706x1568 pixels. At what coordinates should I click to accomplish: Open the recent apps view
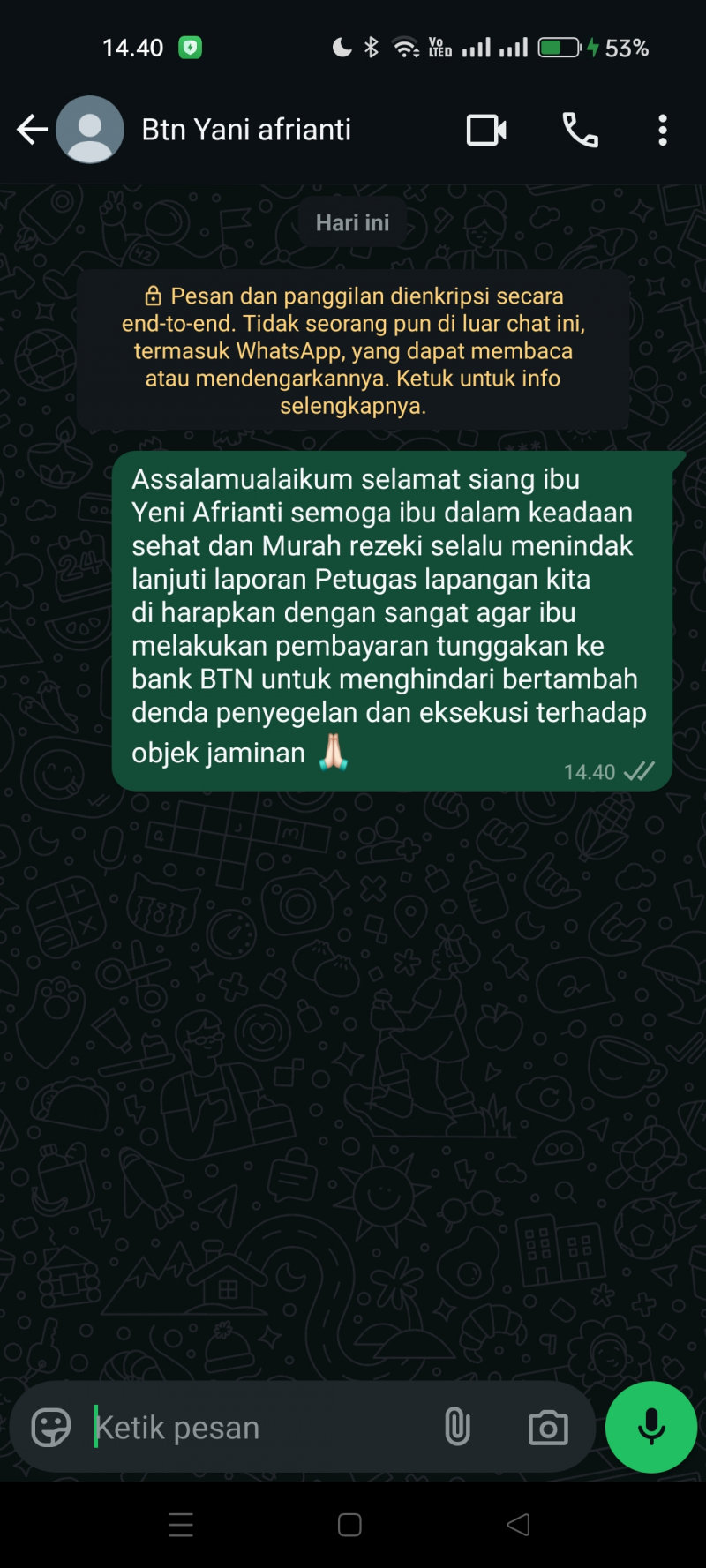(x=181, y=1525)
